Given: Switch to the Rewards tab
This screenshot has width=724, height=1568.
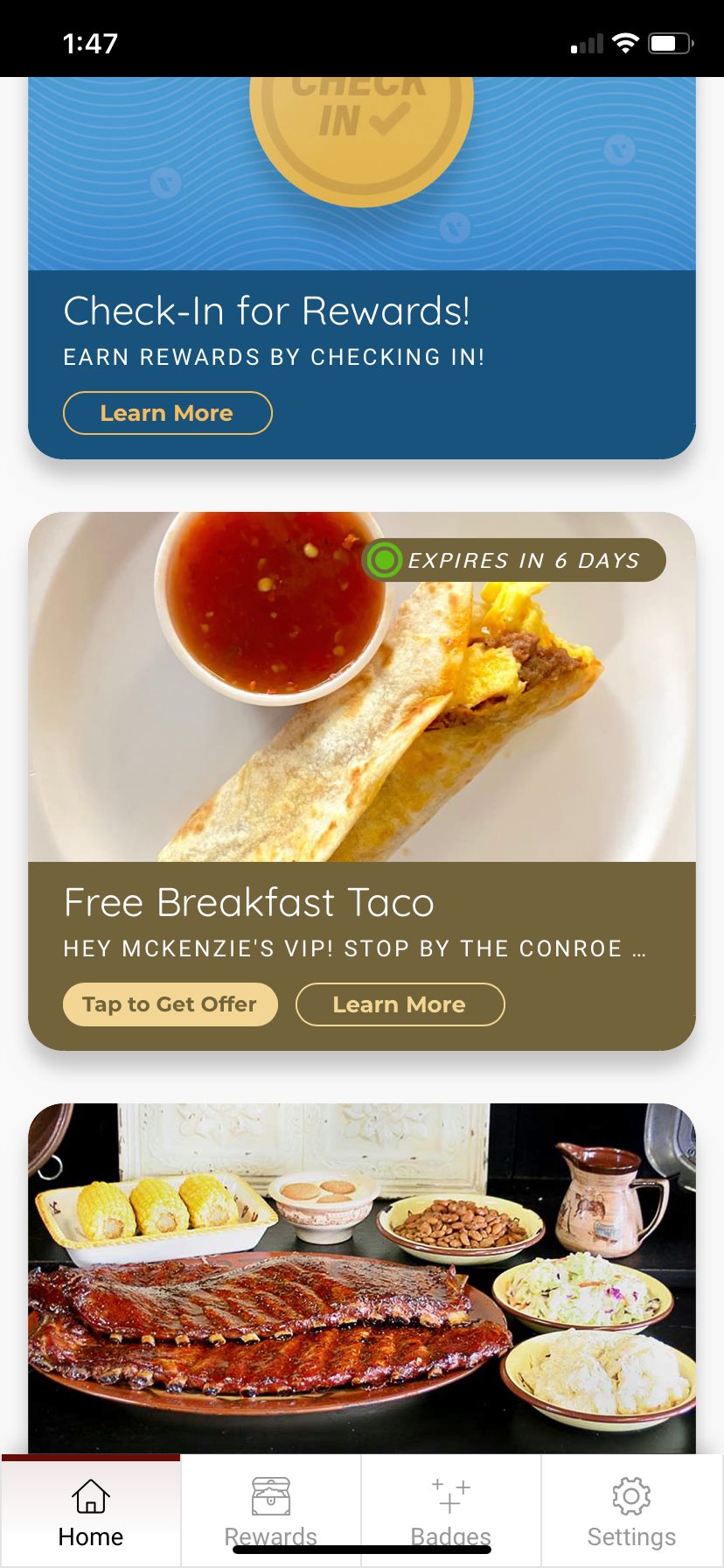Looking at the screenshot, I should pos(271,1510).
